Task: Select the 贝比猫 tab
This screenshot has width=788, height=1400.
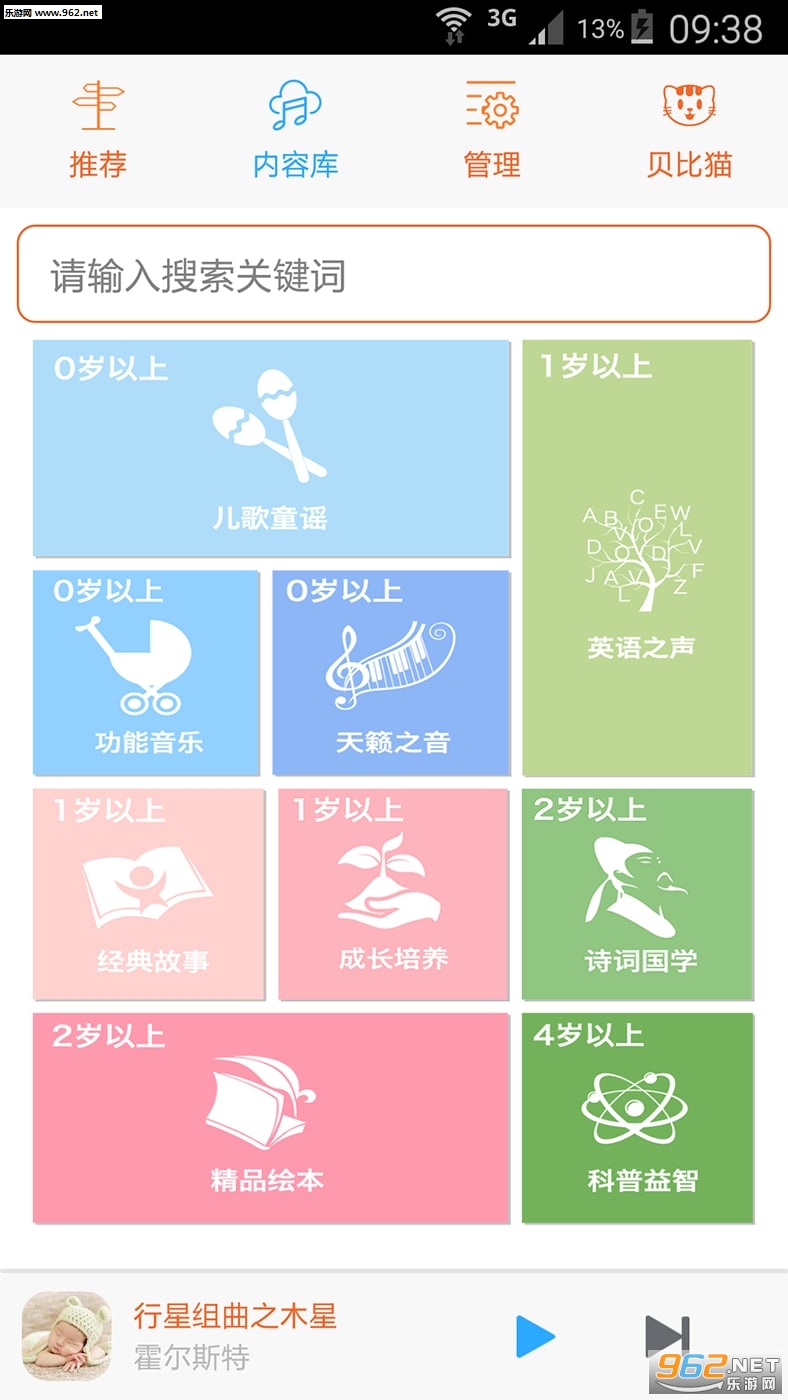Action: tap(689, 131)
